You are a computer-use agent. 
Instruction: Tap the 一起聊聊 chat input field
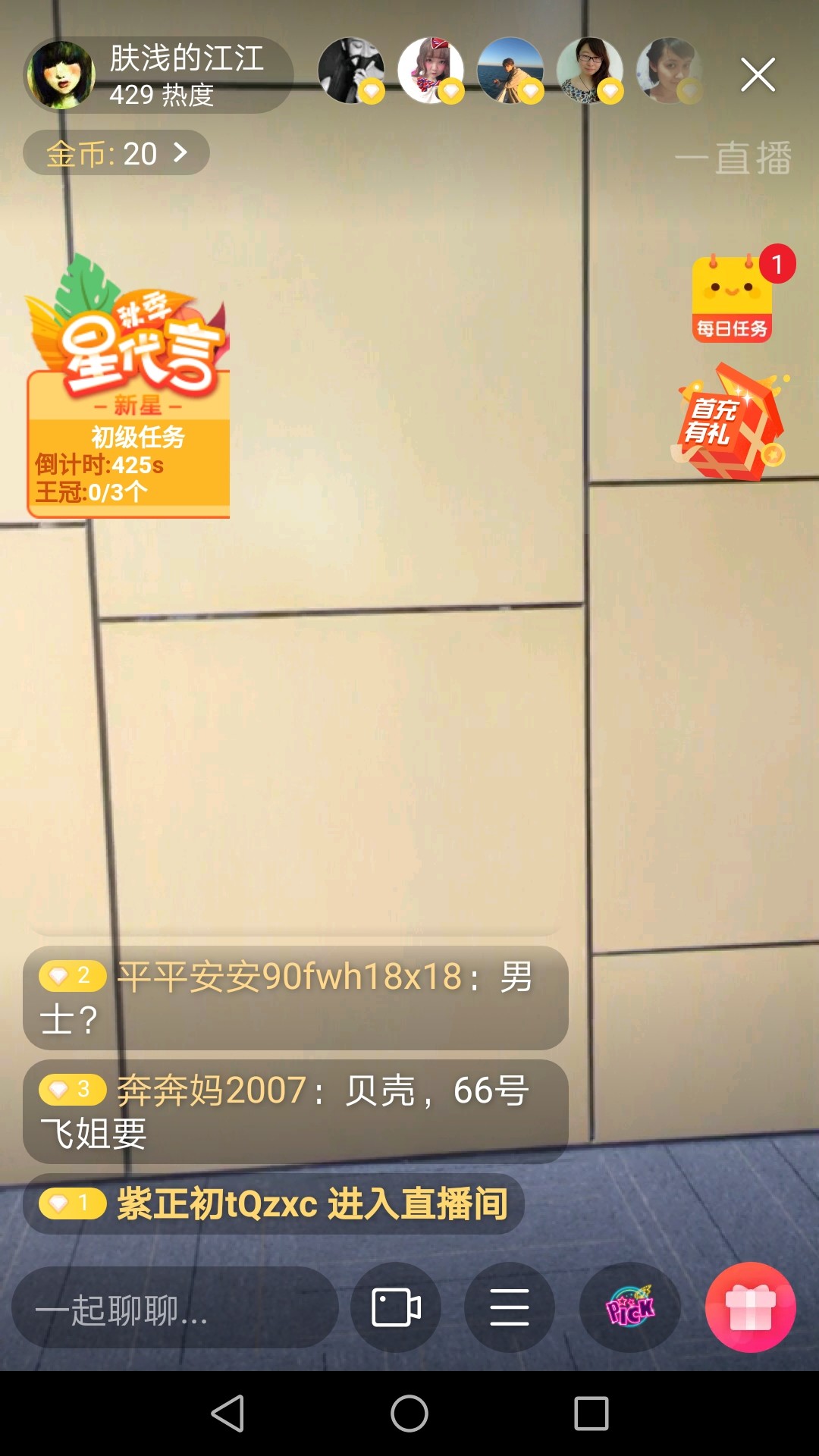[x=175, y=1307]
